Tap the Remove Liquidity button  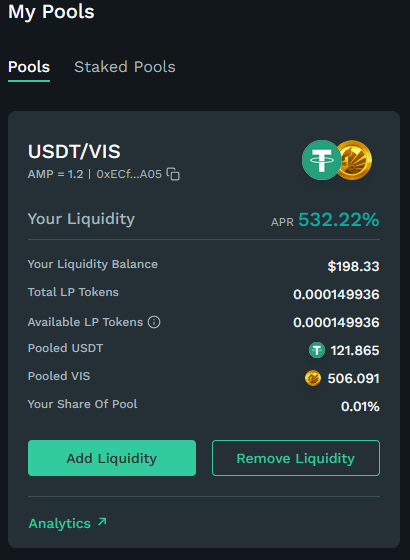coord(296,458)
